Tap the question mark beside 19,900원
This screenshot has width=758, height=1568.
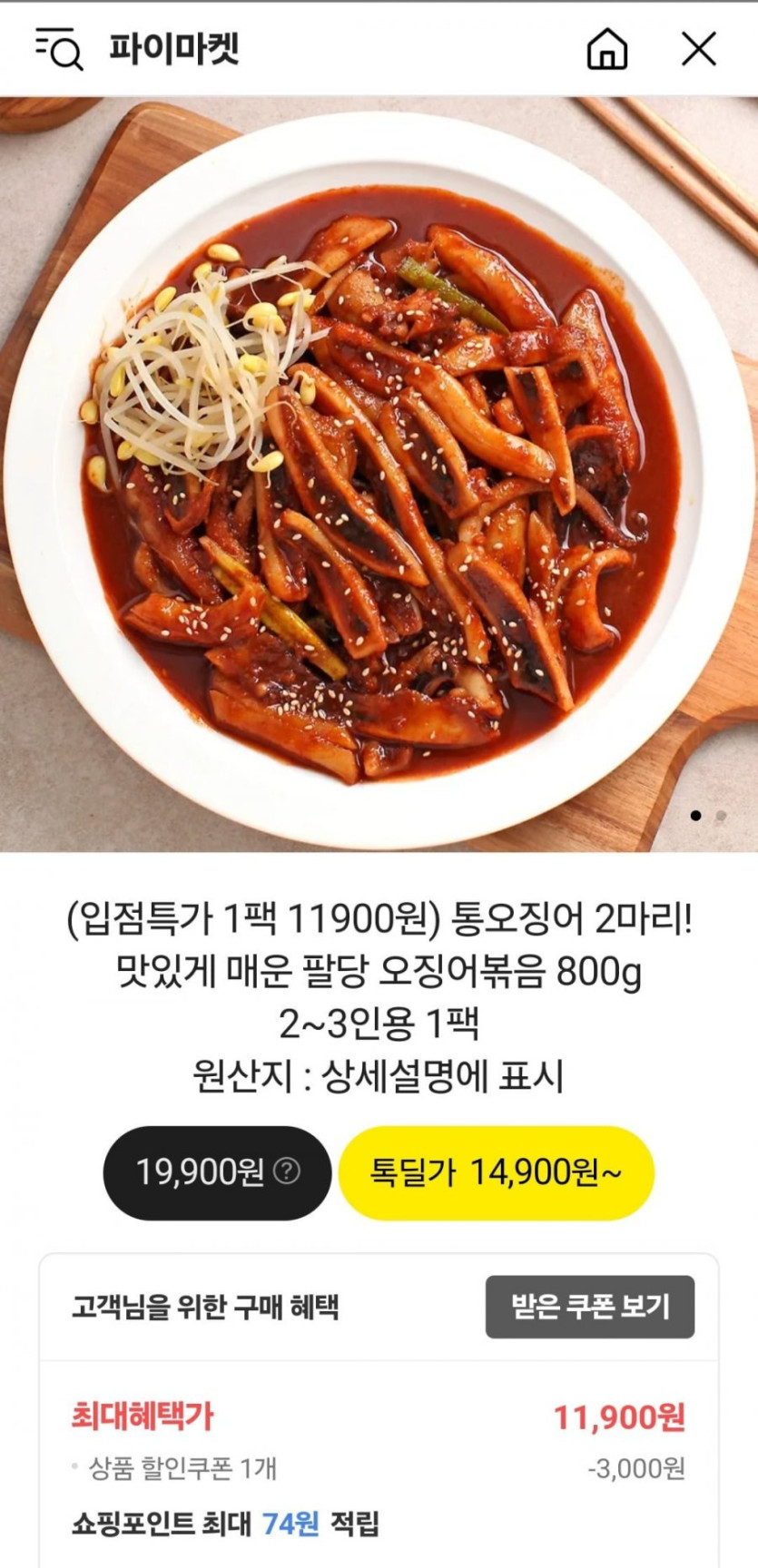287,1171
